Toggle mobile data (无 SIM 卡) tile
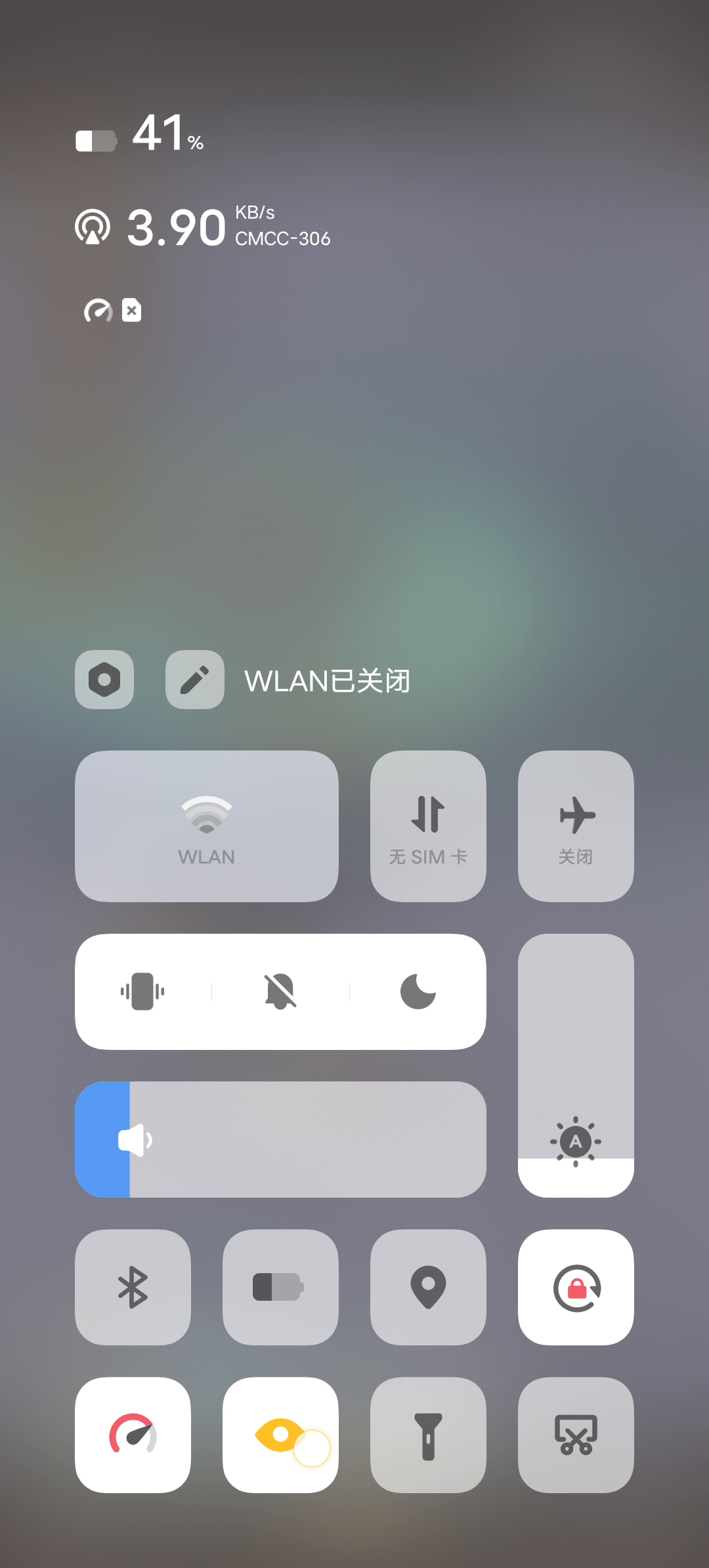This screenshot has height=1568, width=709. (428, 826)
